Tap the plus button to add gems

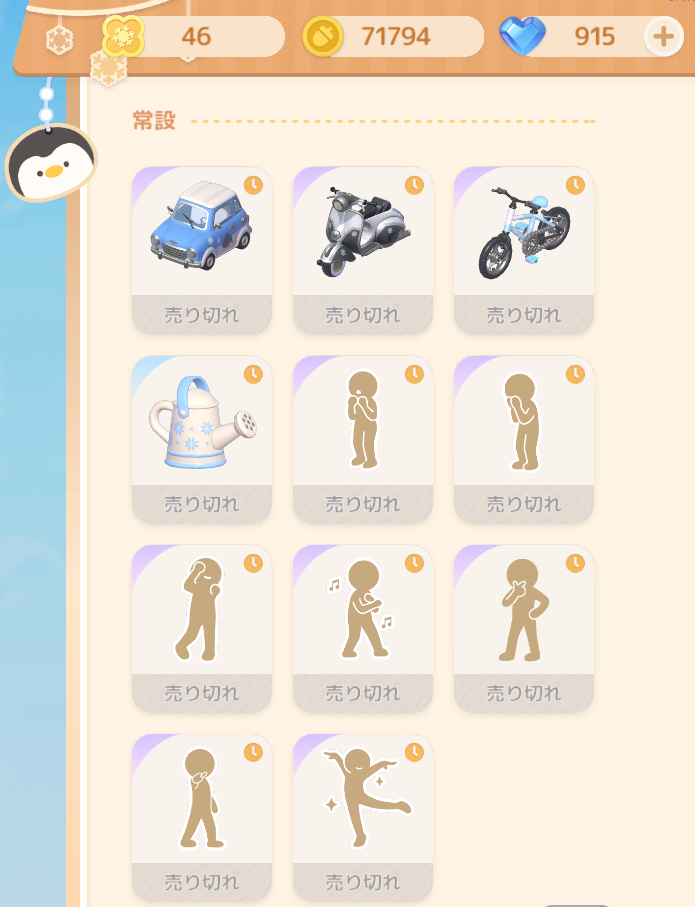click(663, 38)
